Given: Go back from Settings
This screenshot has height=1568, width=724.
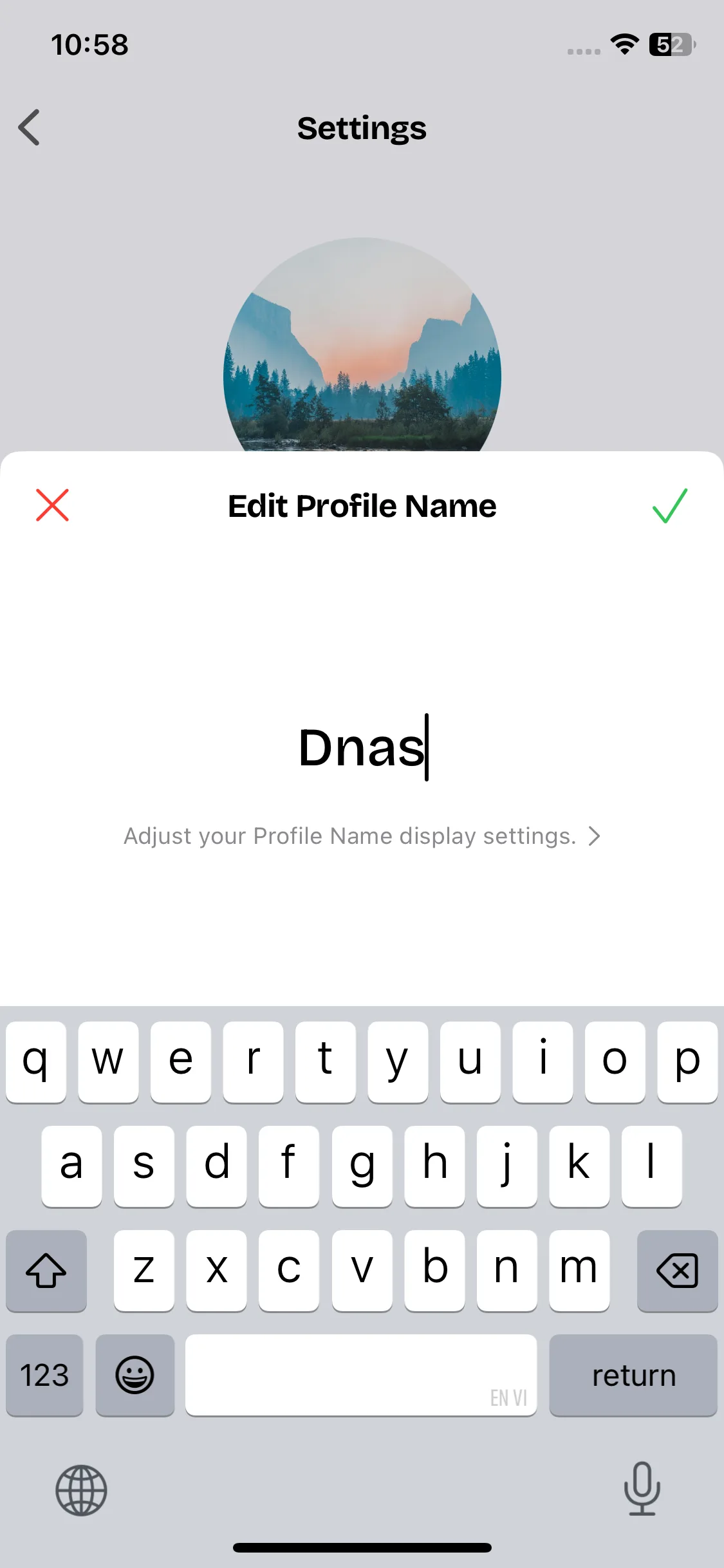Looking at the screenshot, I should [30, 127].
